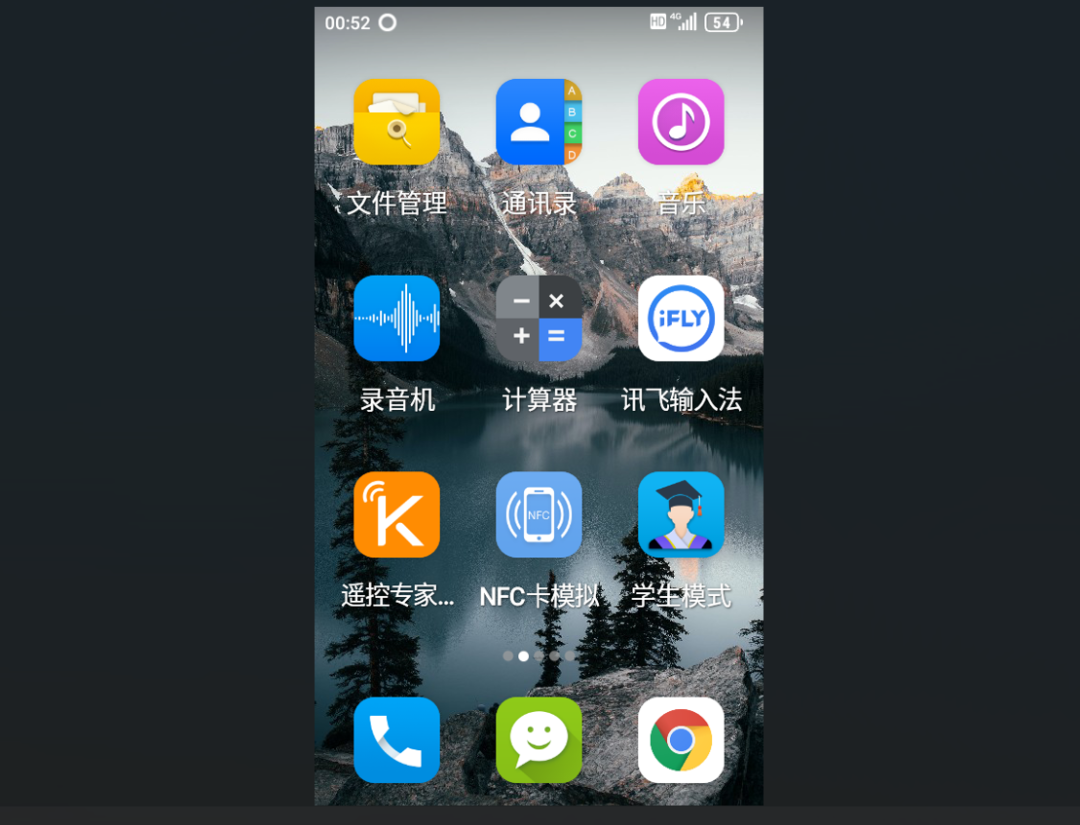Screen dimensions: 1080x825
Task: Launch 讯飞输入法 iFLY input method
Action: tap(680, 318)
